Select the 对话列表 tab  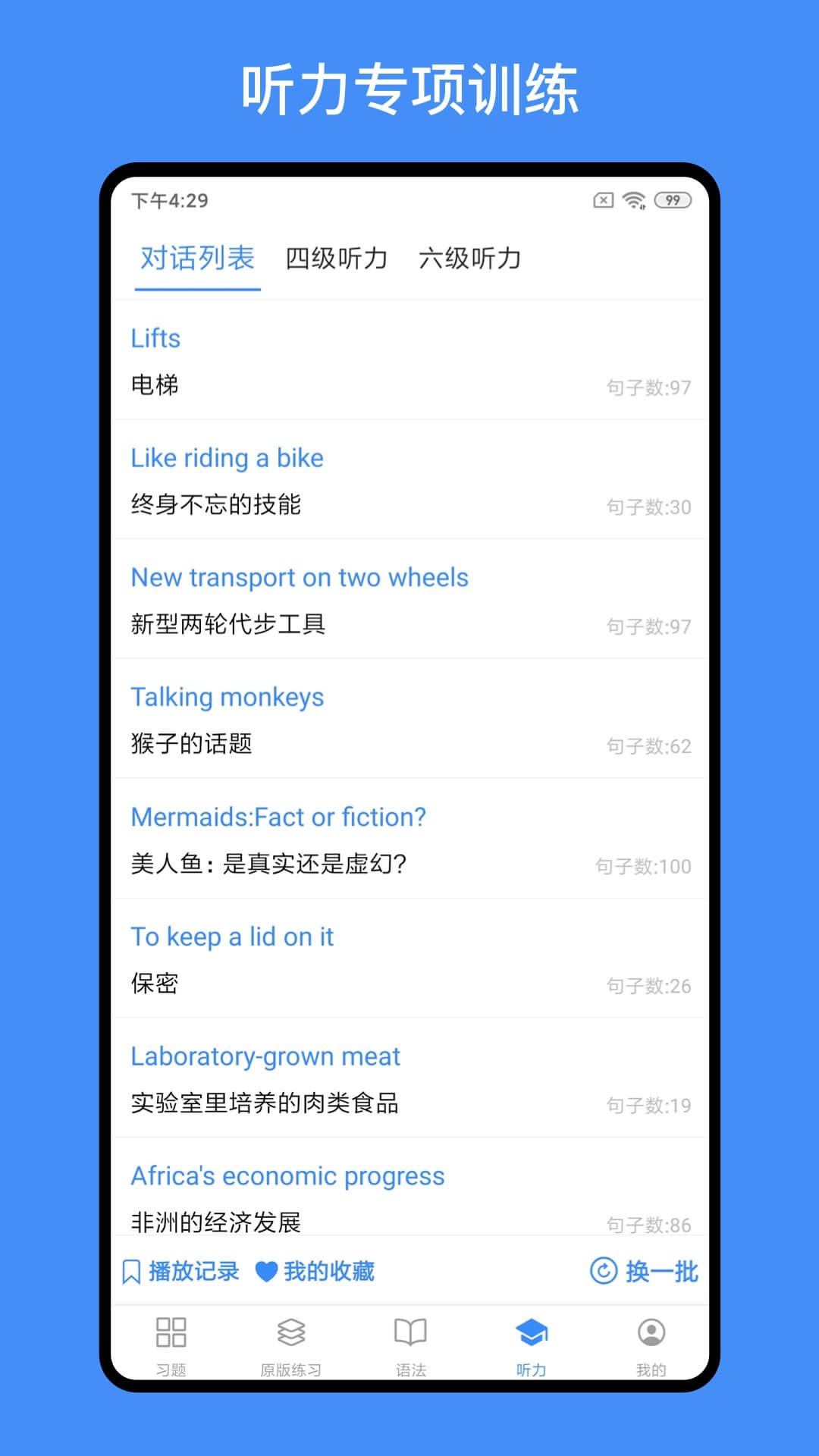pyautogui.click(x=196, y=259)
